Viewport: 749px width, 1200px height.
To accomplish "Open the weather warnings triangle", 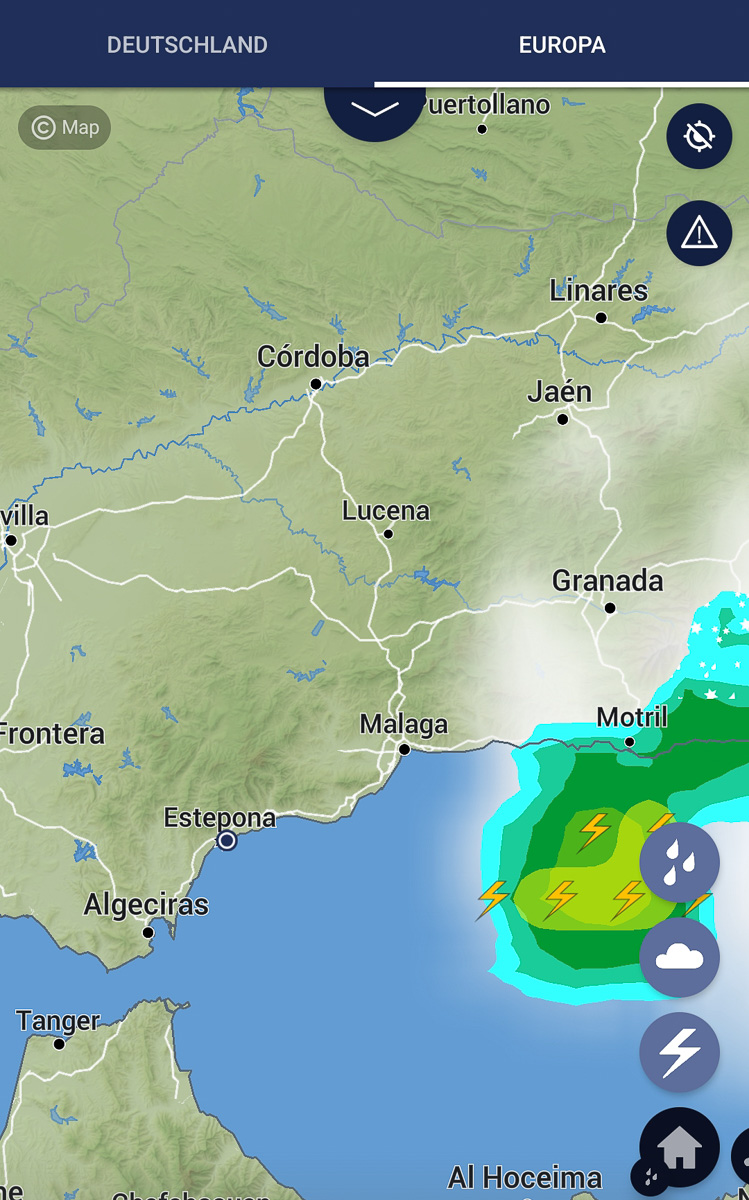I will coord(699,233).
